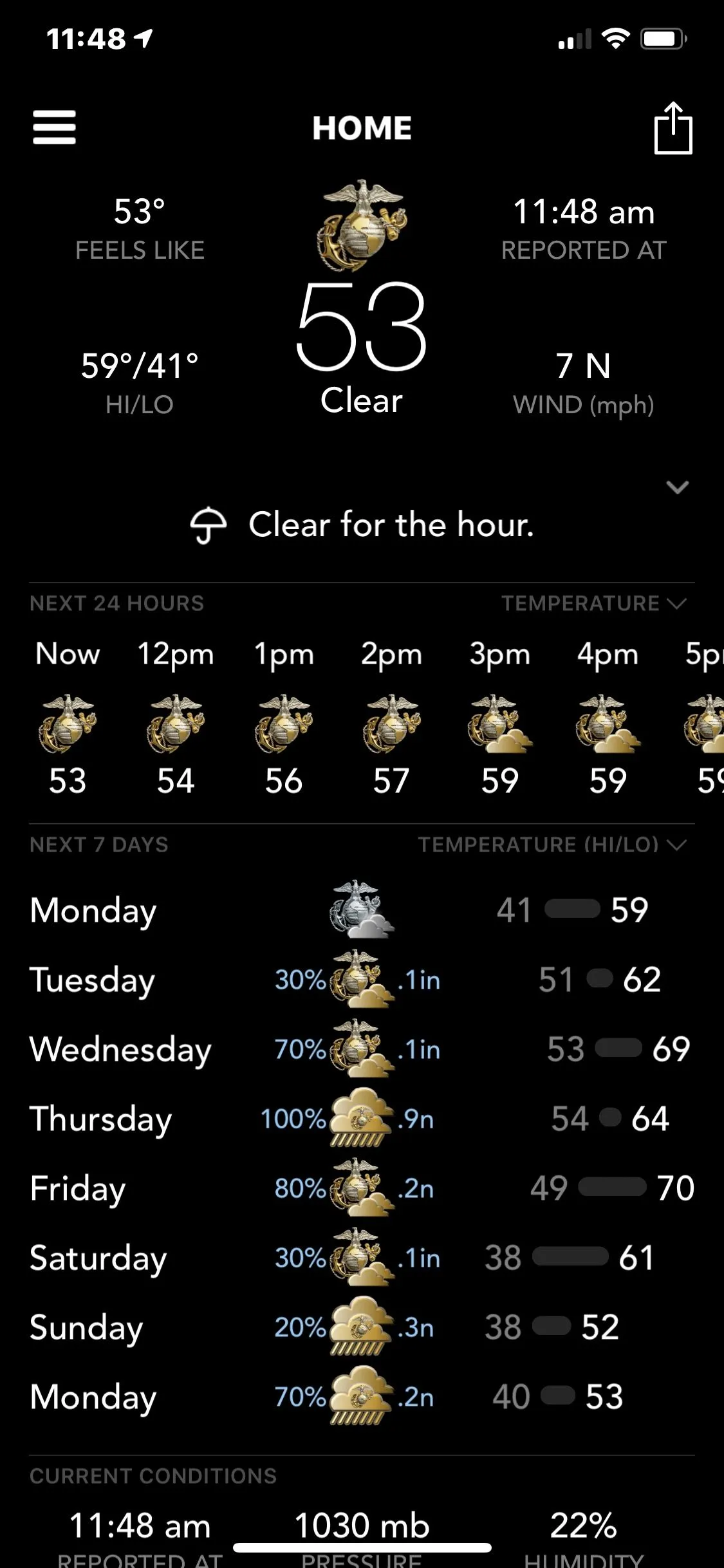Open the next Monday row with 70% rain
Viewport: 724px width, 1568px height.
click(x=362, y=1397)
